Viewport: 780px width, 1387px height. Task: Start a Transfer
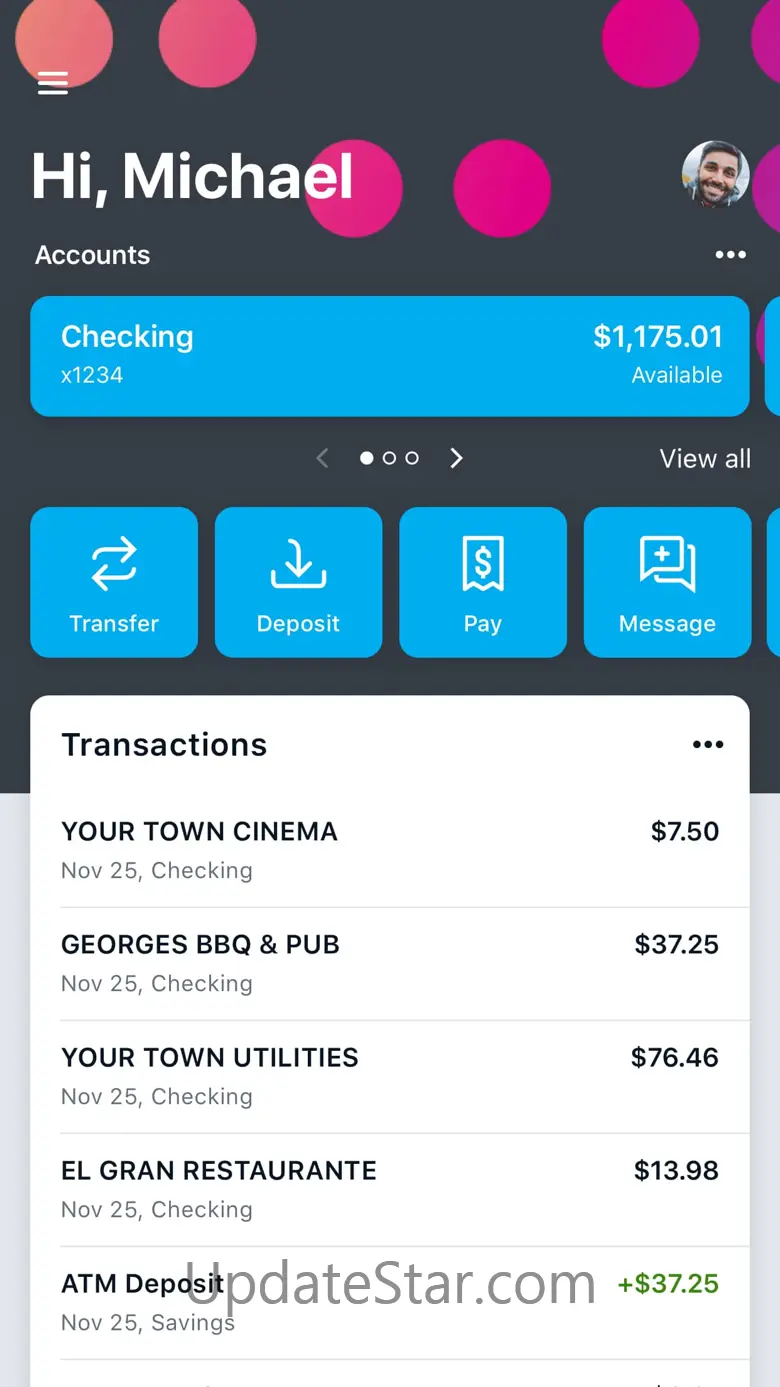[114, 582]
